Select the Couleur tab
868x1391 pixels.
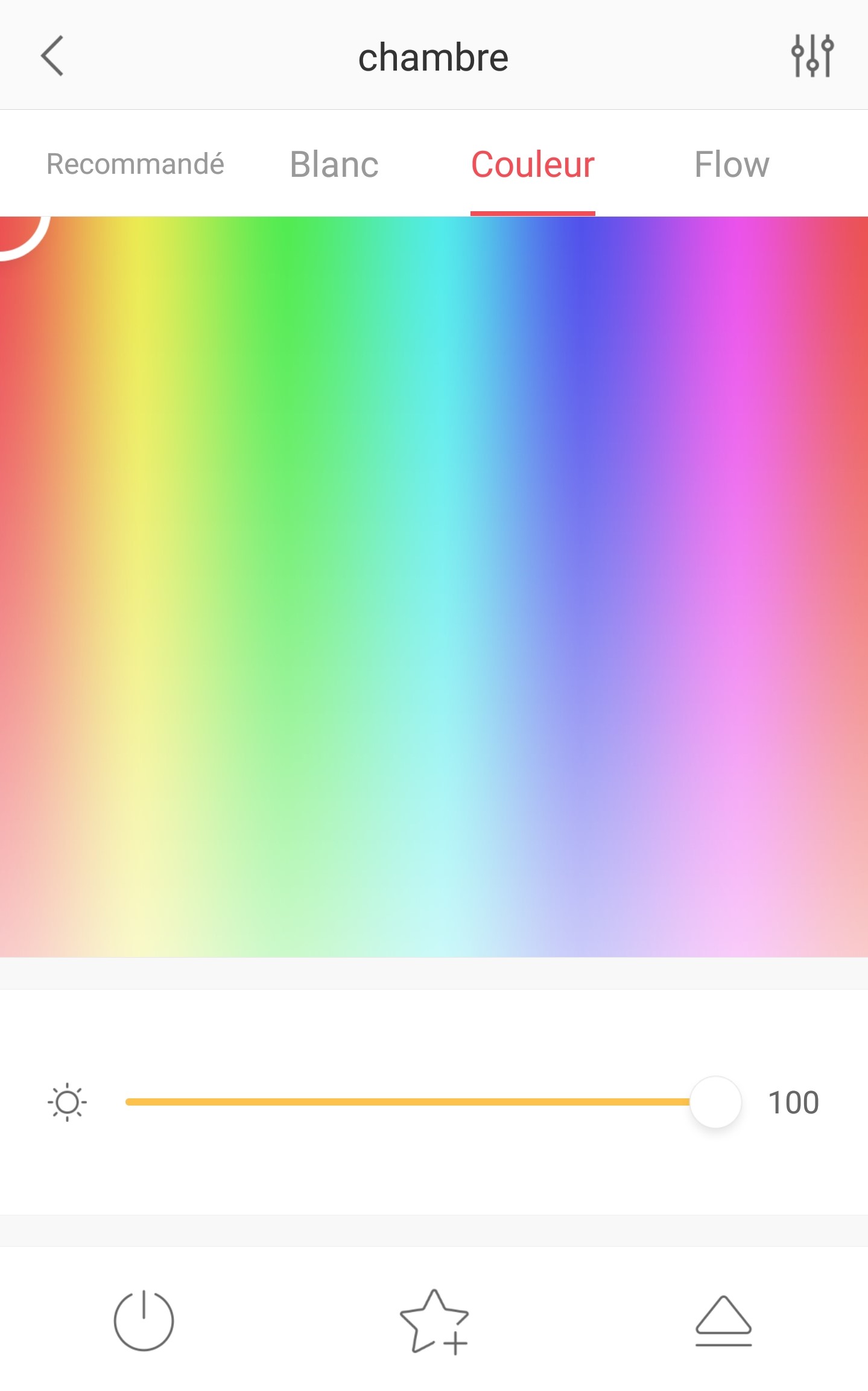coord(533,164)
